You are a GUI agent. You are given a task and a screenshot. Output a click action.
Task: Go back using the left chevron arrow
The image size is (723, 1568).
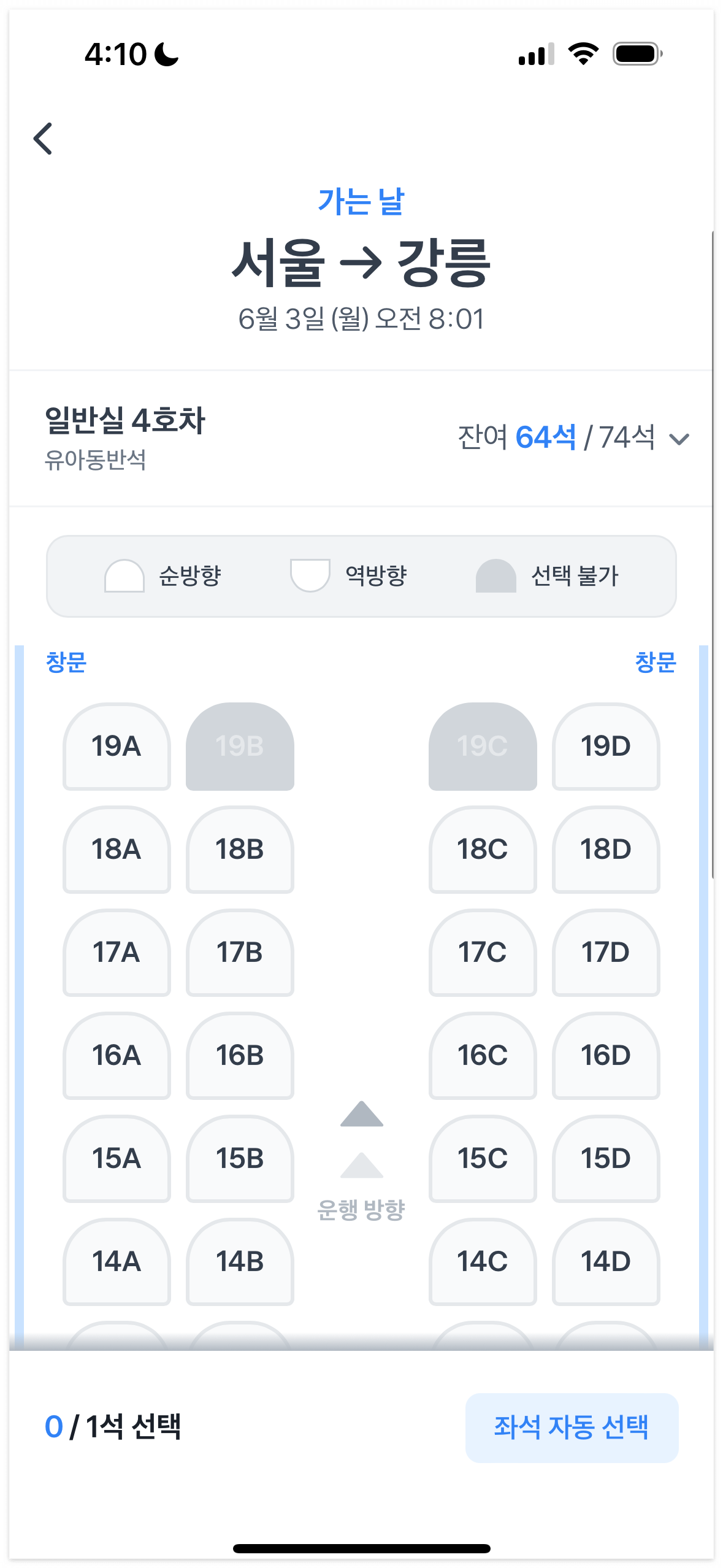43,138
